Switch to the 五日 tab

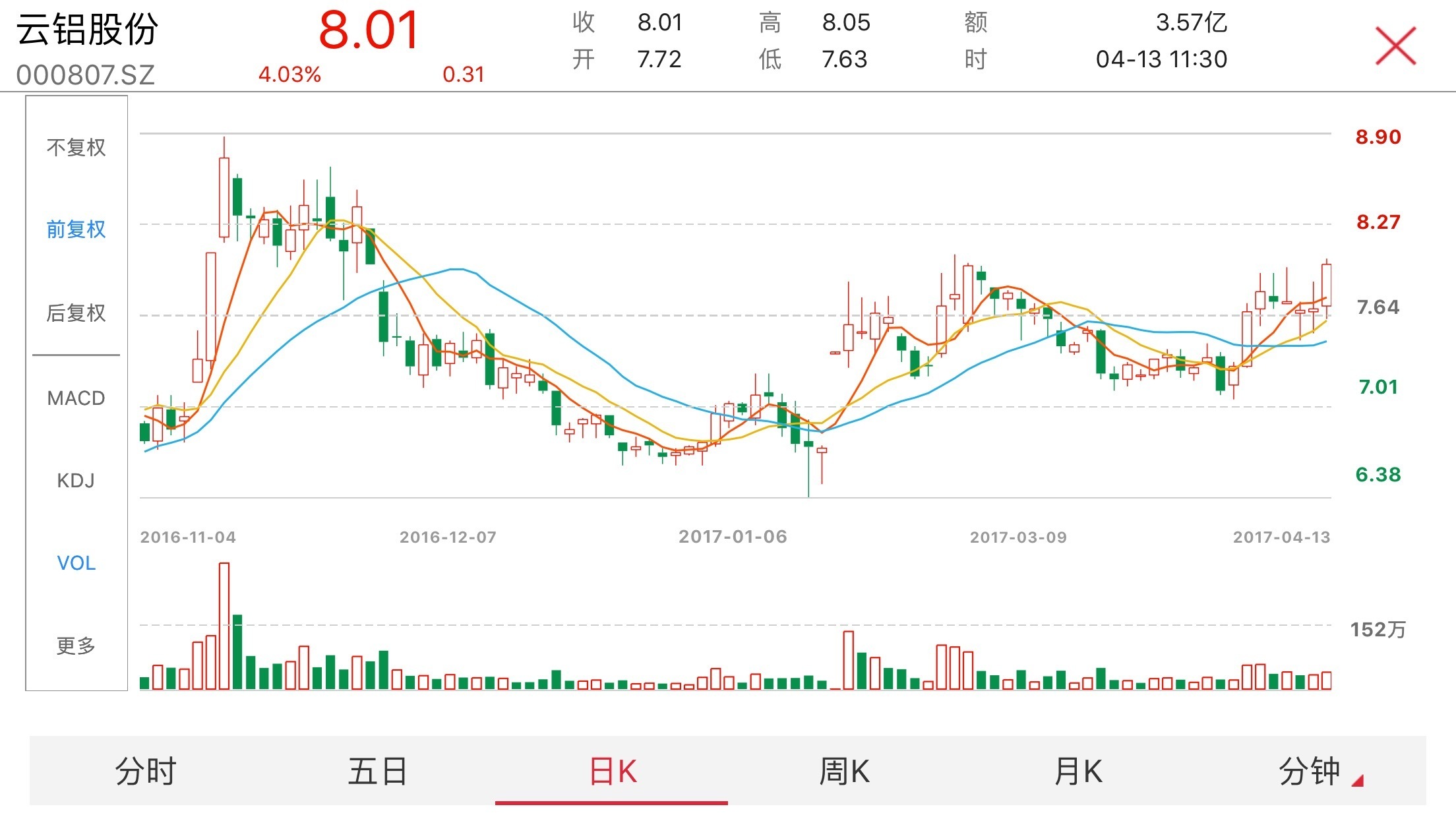(x=378, y=771)
